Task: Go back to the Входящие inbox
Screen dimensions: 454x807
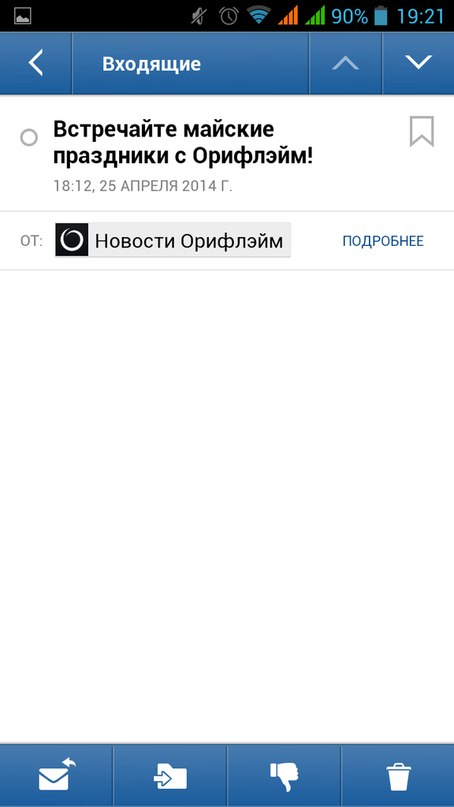Action: click(x=36, y=64)
